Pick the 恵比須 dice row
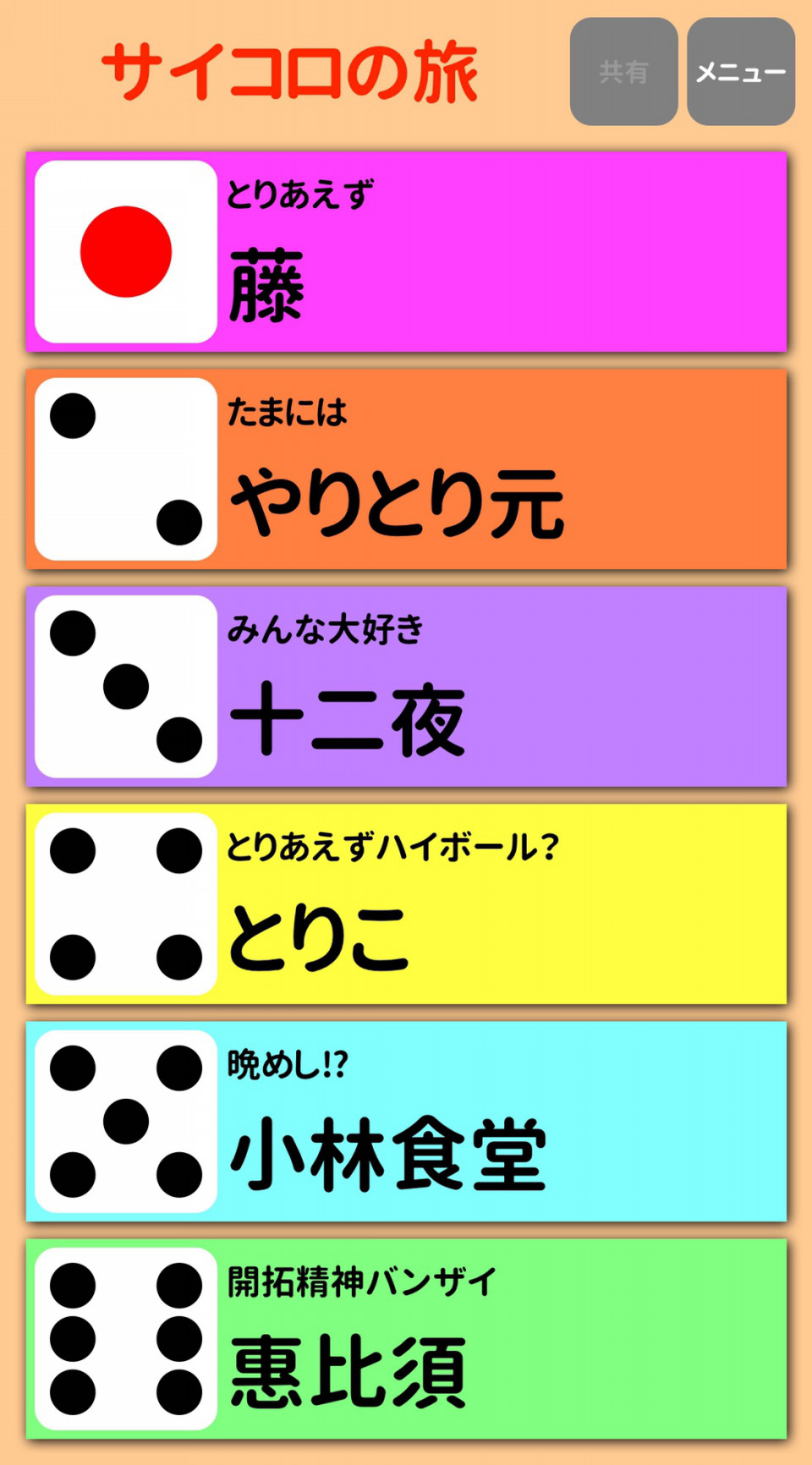The width and height of the screenshot is (812, 1465). pyautogui.click(x=406, y=1339)
